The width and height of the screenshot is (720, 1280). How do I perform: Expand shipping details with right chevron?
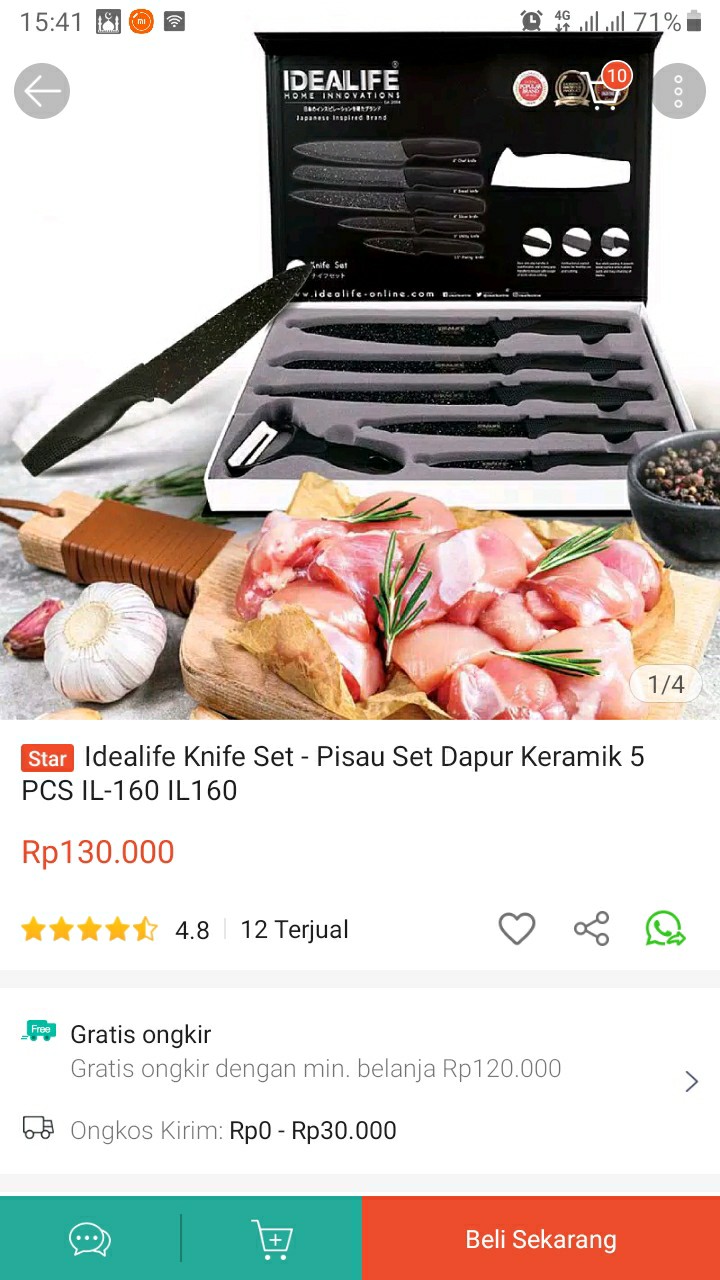pyautogui.click(x=690, y=1081)
